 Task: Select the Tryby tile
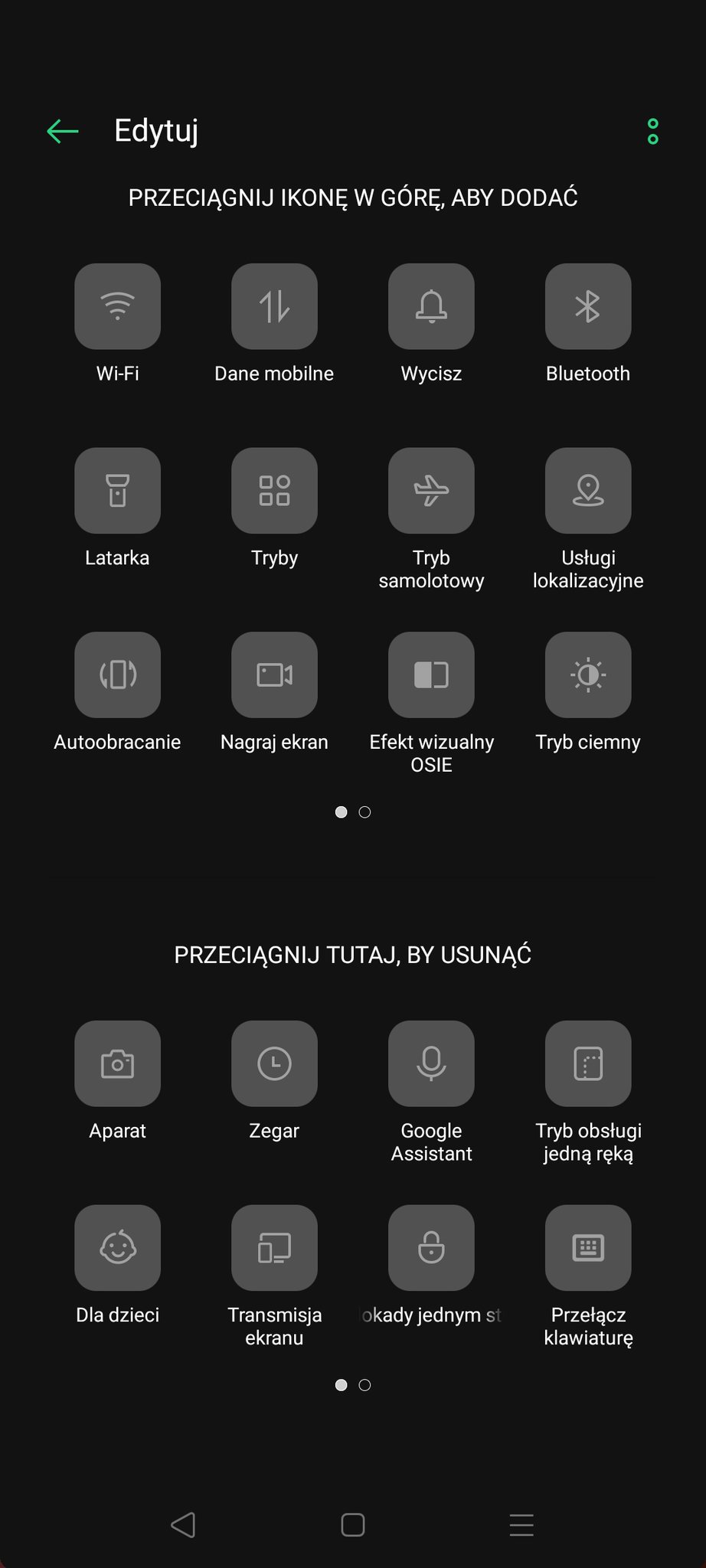(x=274, y=491)
